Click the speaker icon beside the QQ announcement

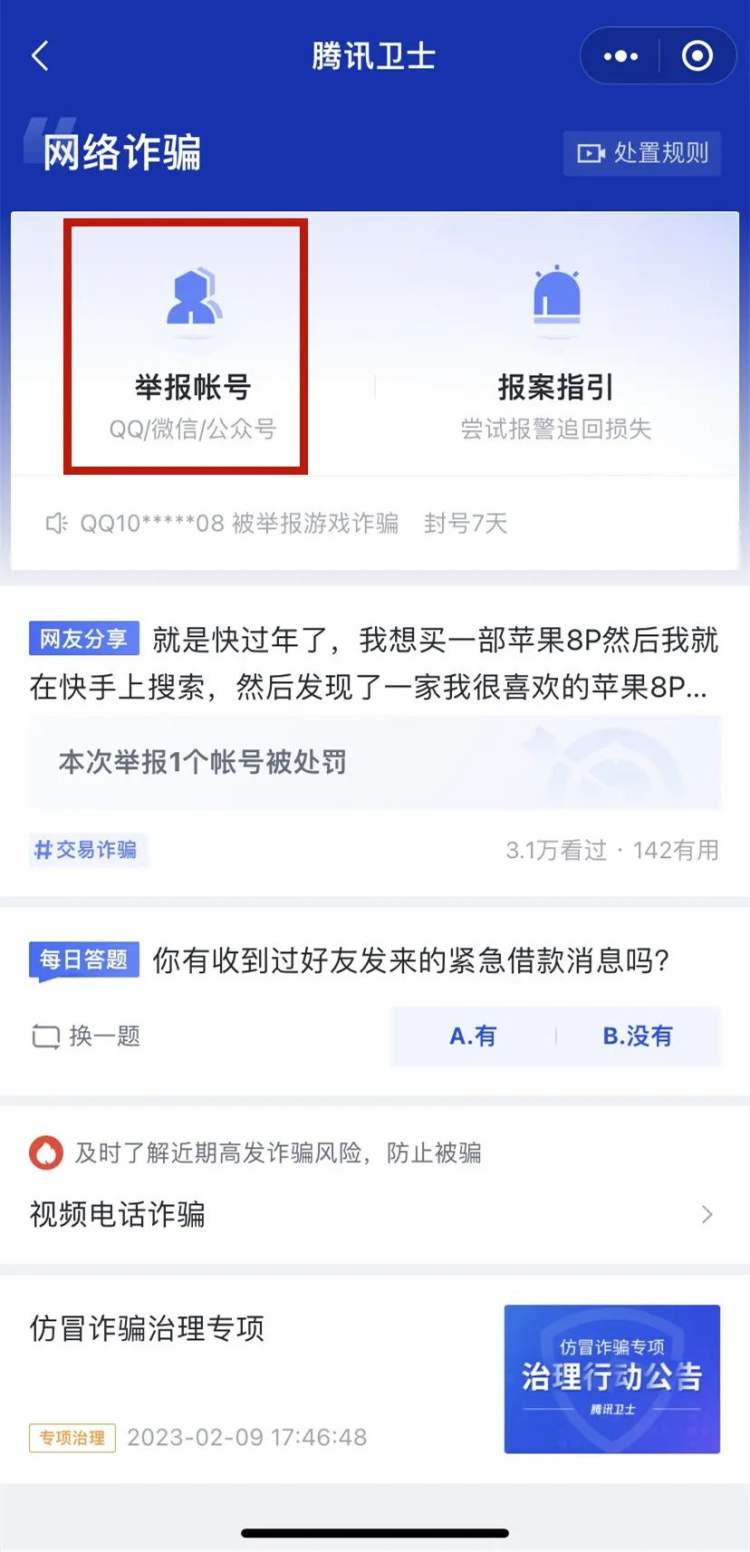click(59, 522)
